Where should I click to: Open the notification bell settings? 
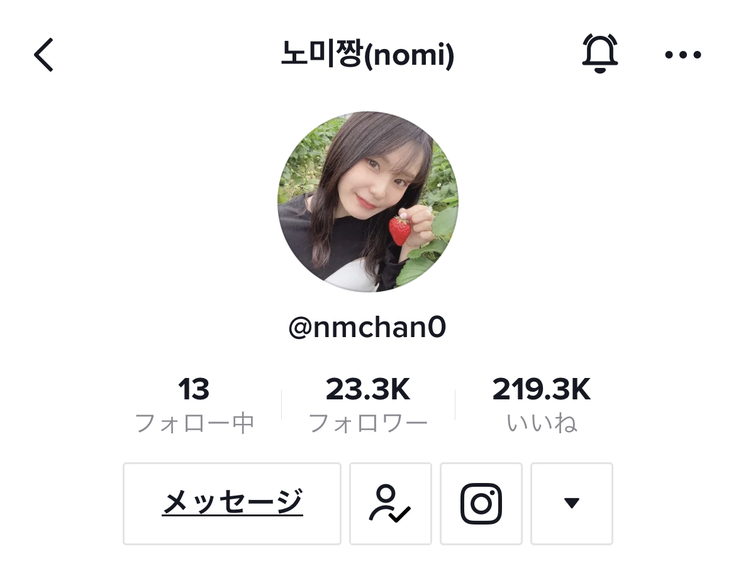600,54
